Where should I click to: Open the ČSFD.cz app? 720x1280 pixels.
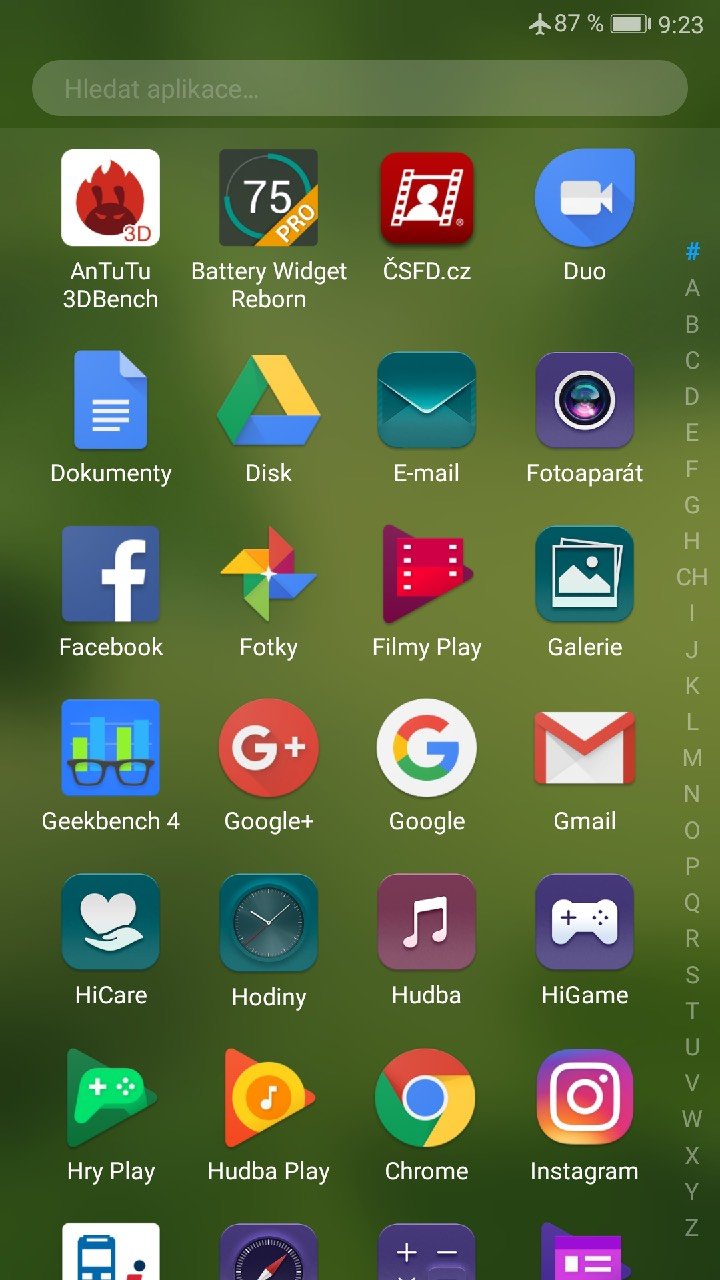click(x=426, y=198)
